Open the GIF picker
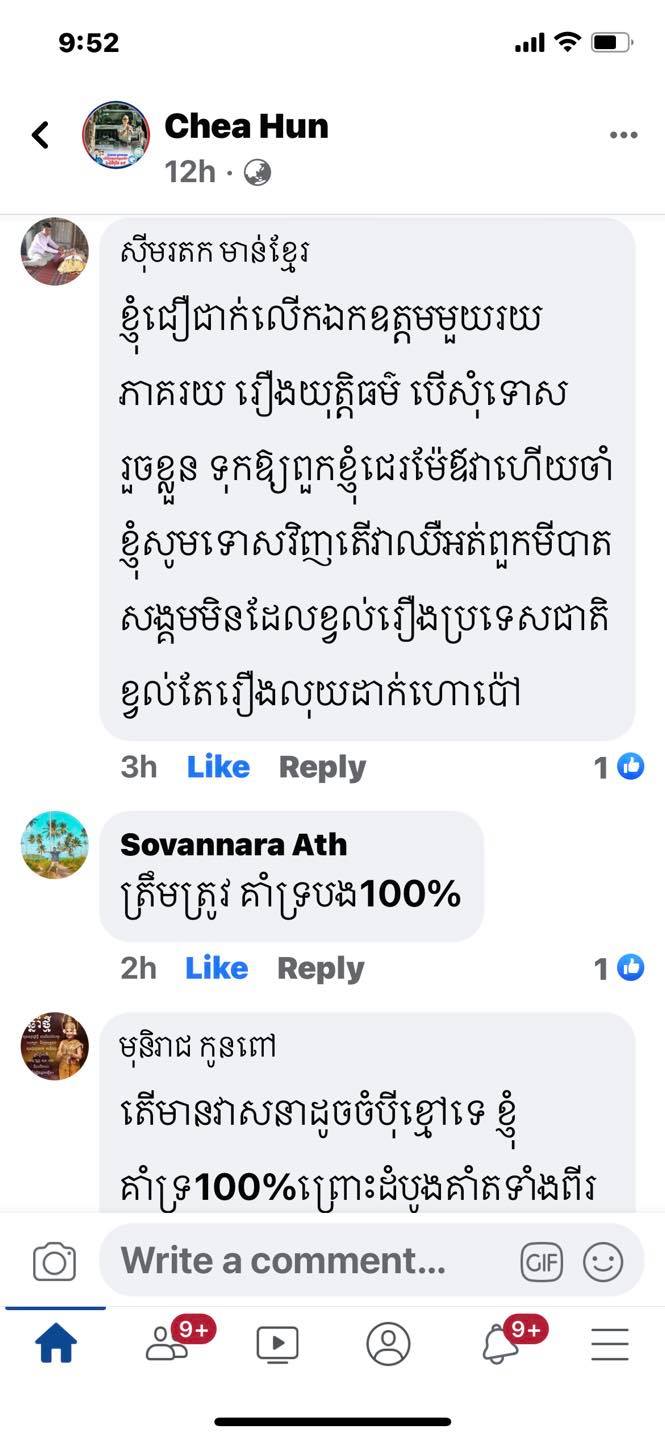Screen dimensions: 665x1440 pos(541,1262)
